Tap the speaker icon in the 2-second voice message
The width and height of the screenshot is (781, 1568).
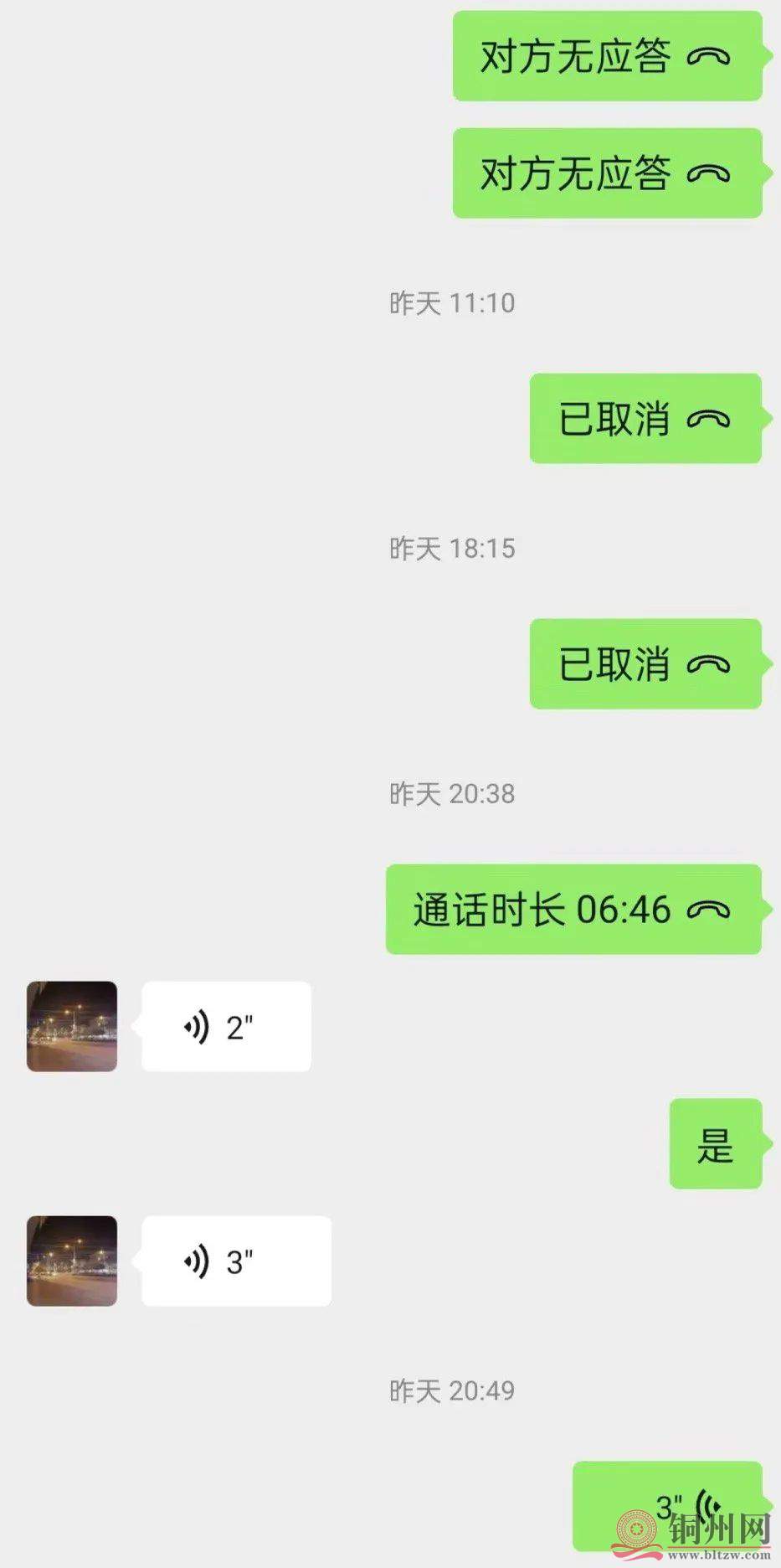coord(197,1025)
